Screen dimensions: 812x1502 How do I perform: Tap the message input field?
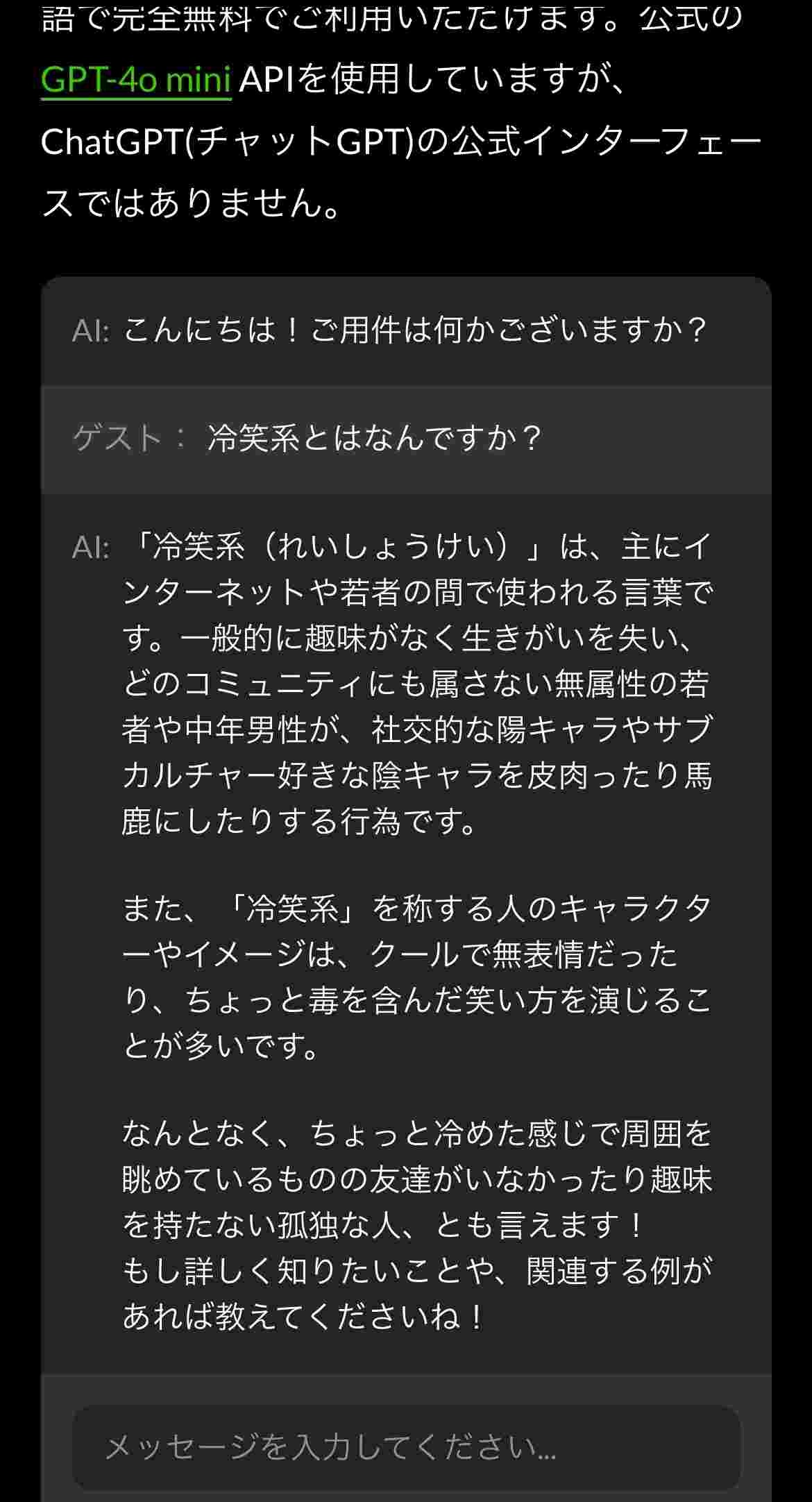point(406,1447)
